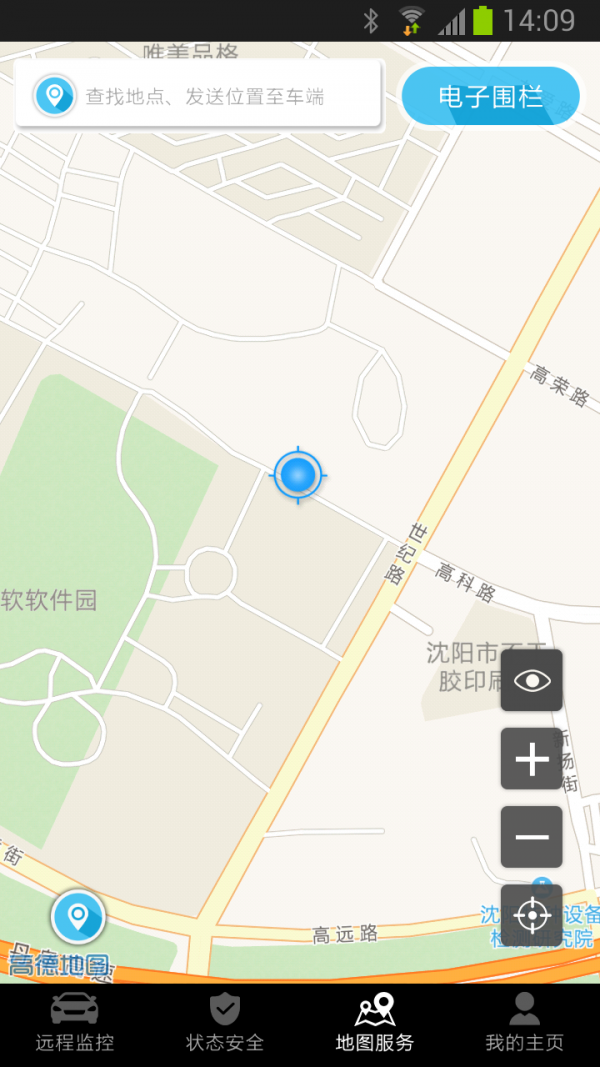Switch to the 远程监控 tab
Screen dimensions: 600x1067
pos(75,1024)
